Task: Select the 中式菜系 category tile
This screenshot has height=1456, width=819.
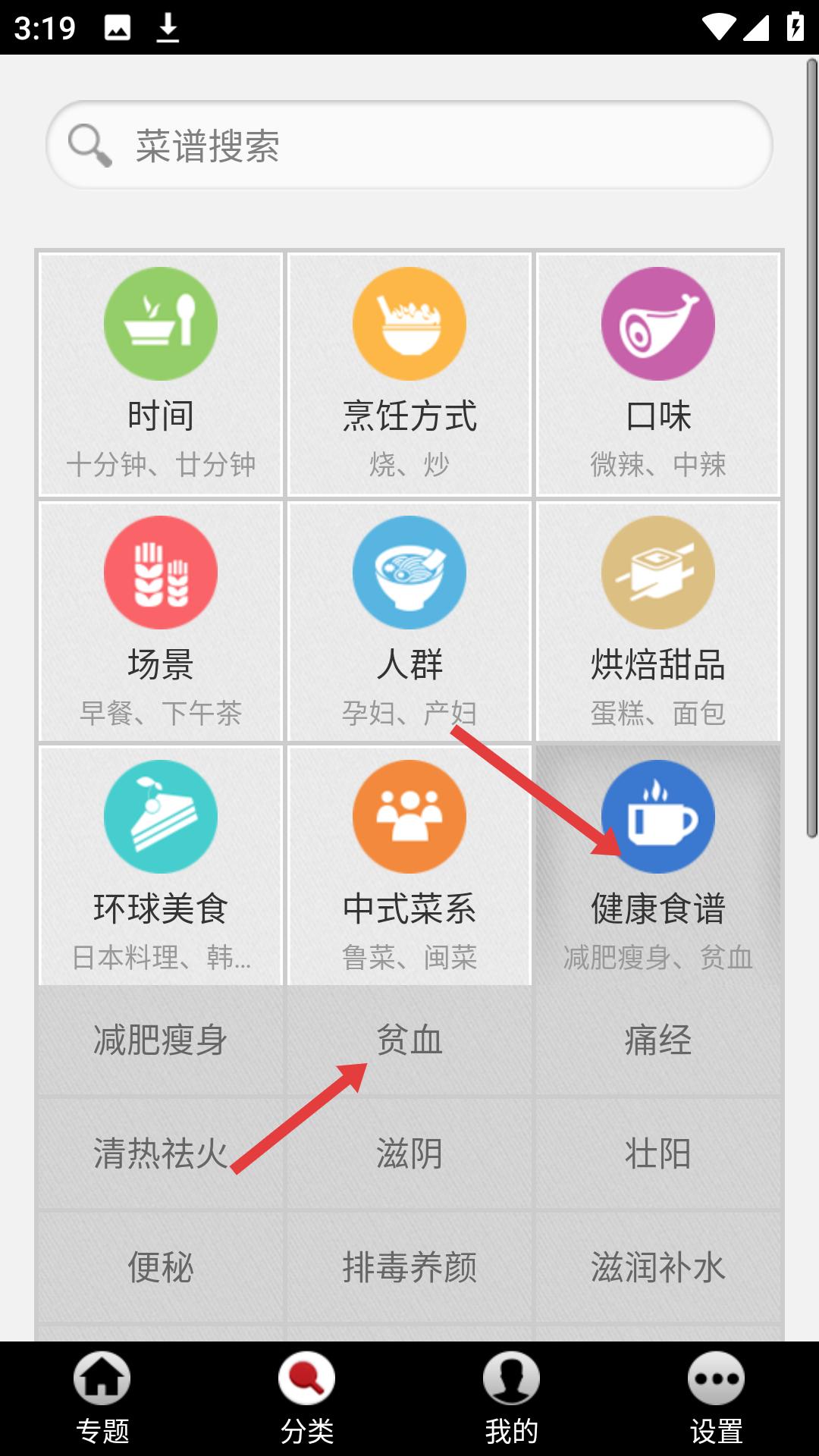Action: pos(409,865)
